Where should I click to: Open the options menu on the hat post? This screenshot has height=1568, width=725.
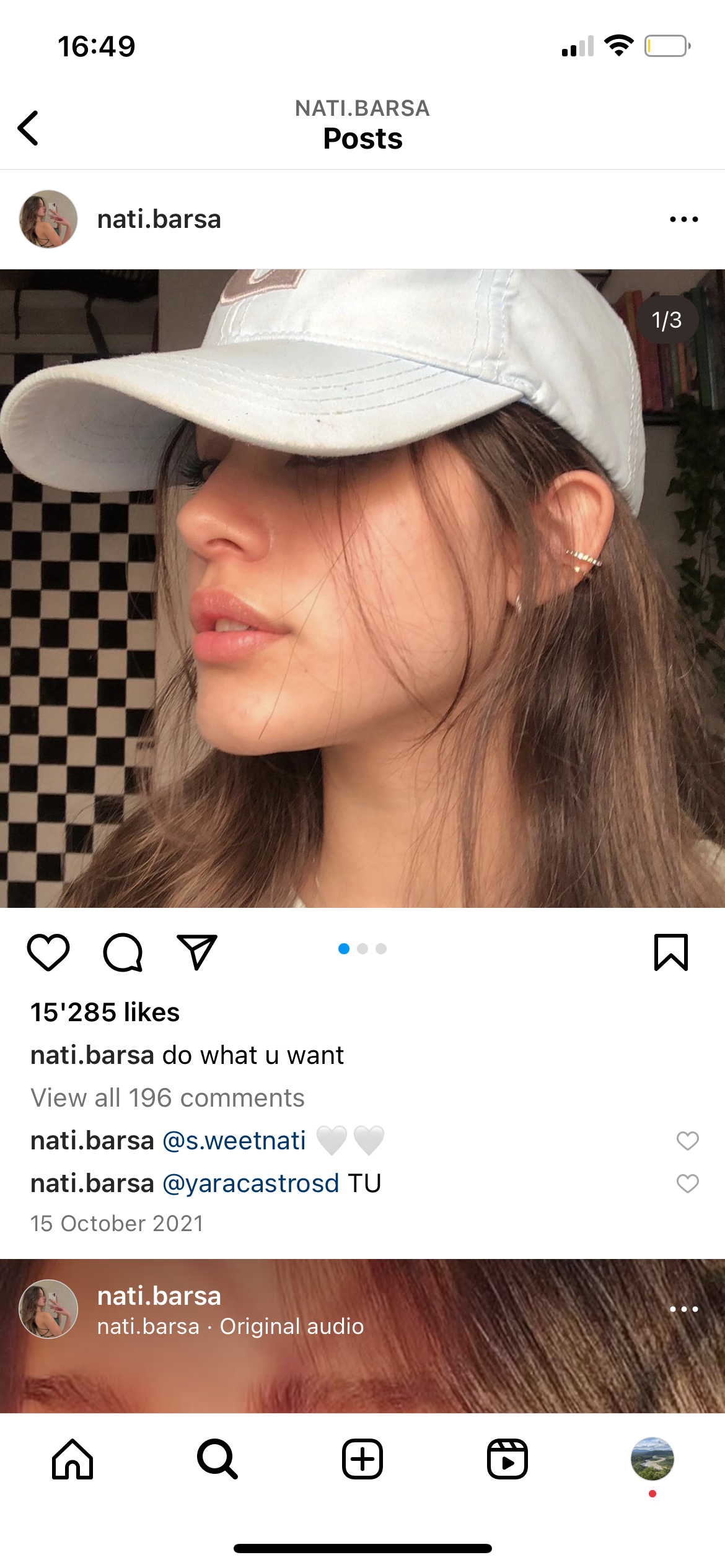[x=684, y=219]
